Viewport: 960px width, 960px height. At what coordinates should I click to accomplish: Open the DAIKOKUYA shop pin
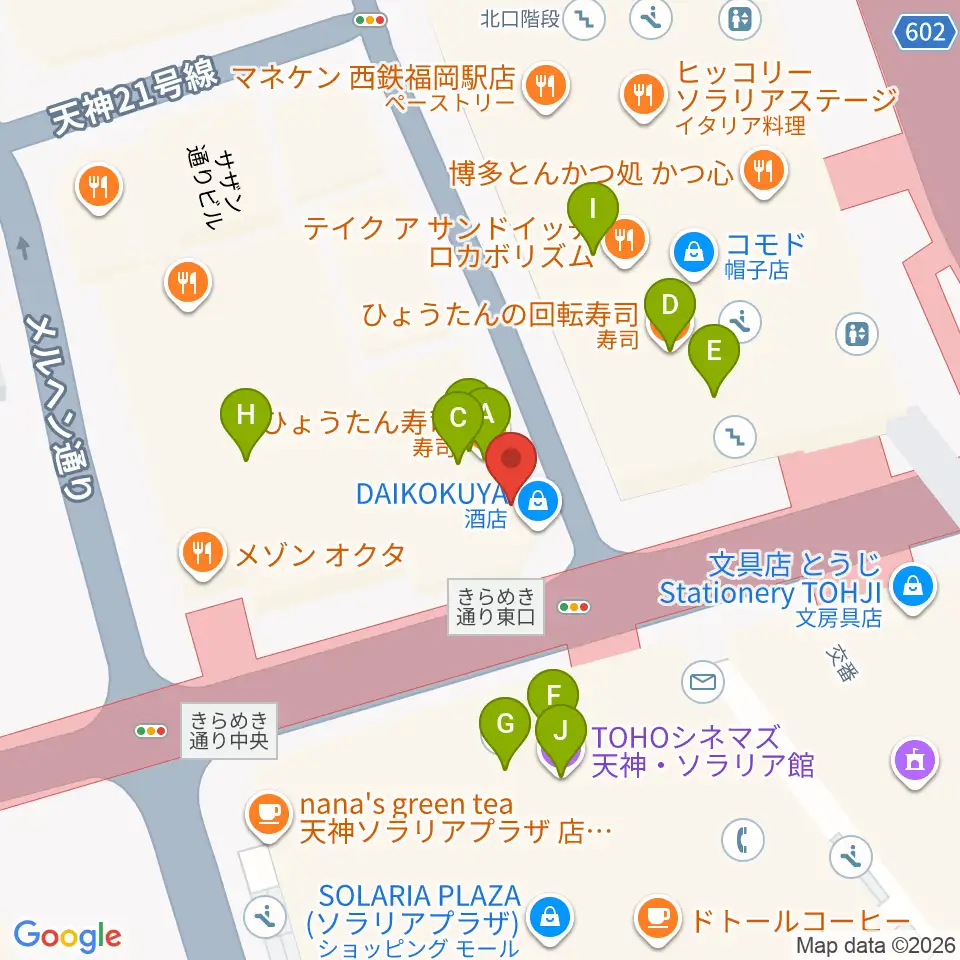(538, 504)
